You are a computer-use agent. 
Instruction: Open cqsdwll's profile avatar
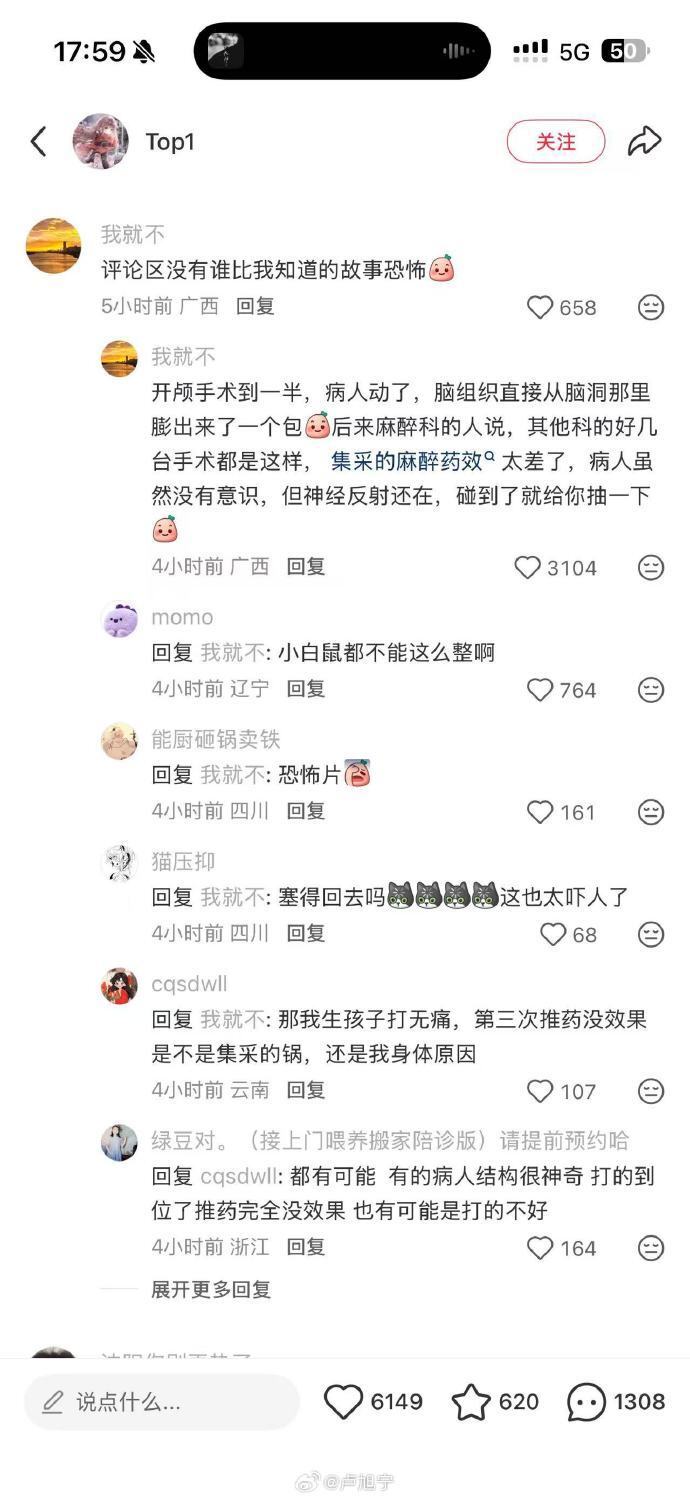pos(119,986)
